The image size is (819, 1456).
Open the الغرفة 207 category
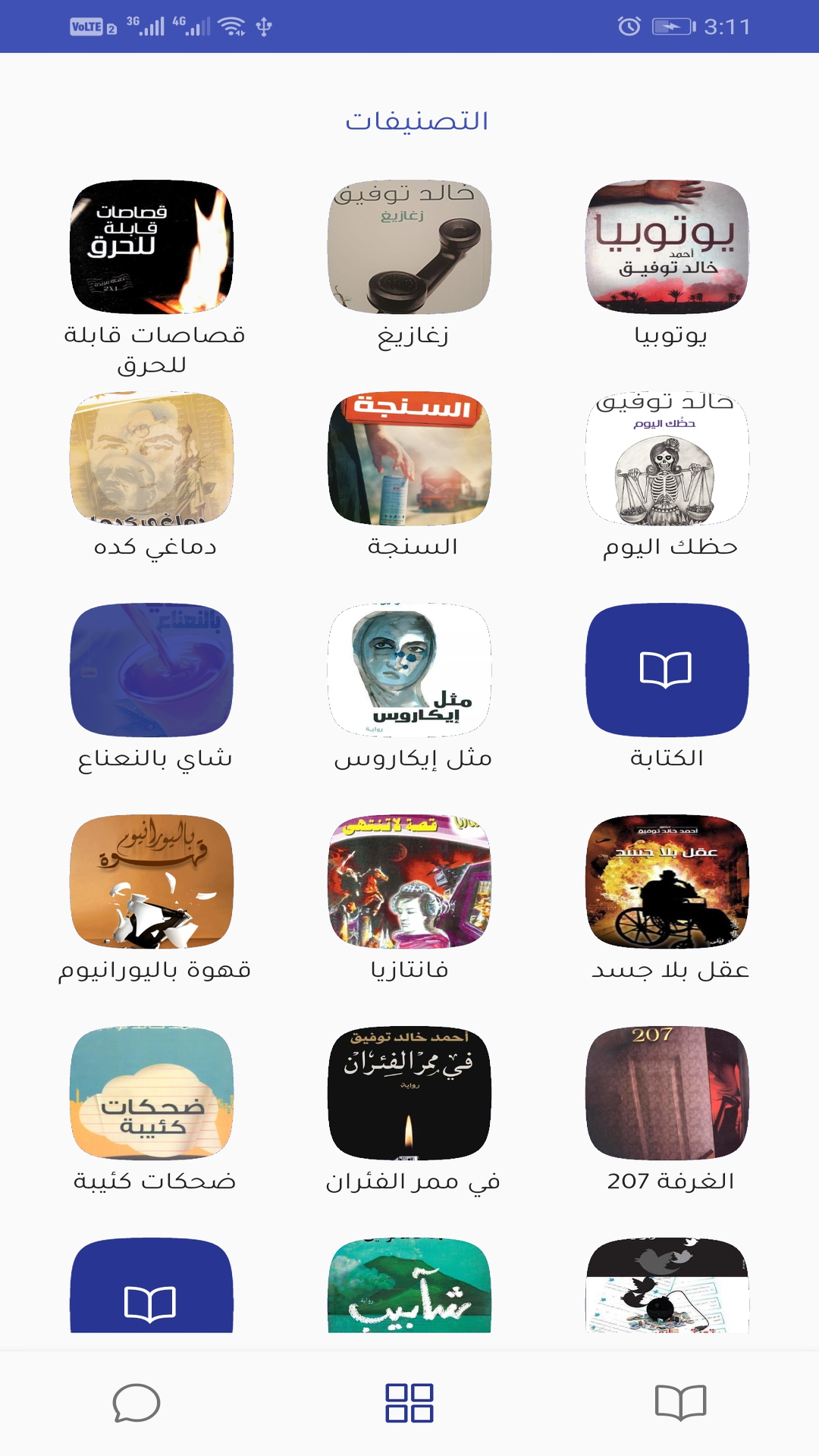(667, 1094)
